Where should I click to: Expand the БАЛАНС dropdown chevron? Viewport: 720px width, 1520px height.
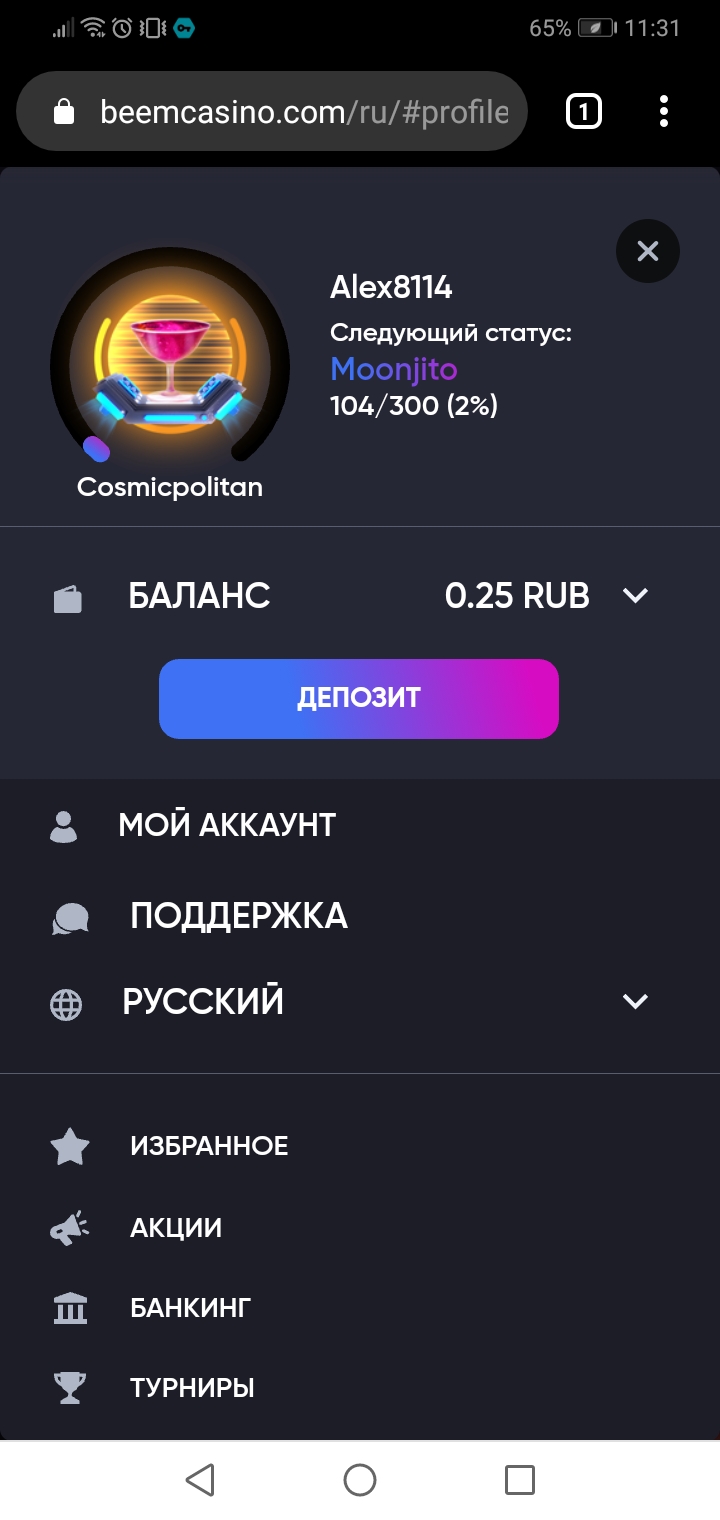(x=635, y=596)
